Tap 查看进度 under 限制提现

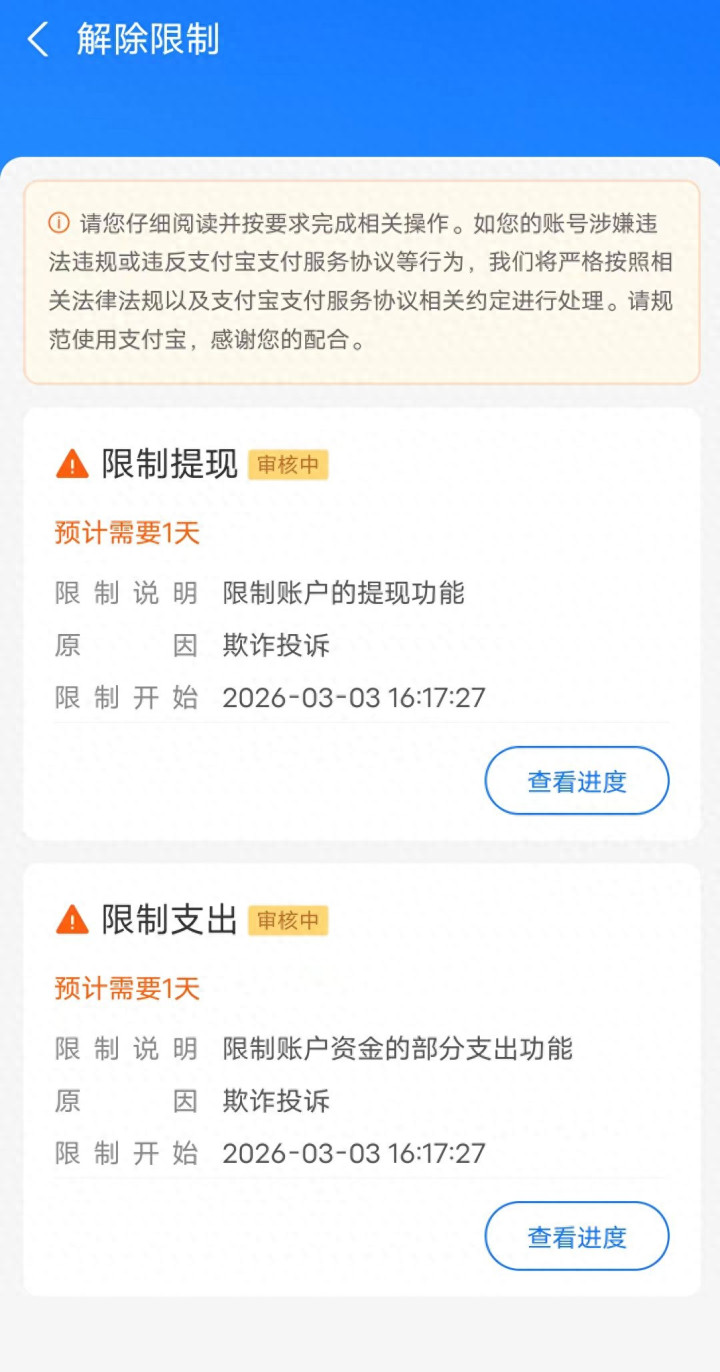point(577,781)
